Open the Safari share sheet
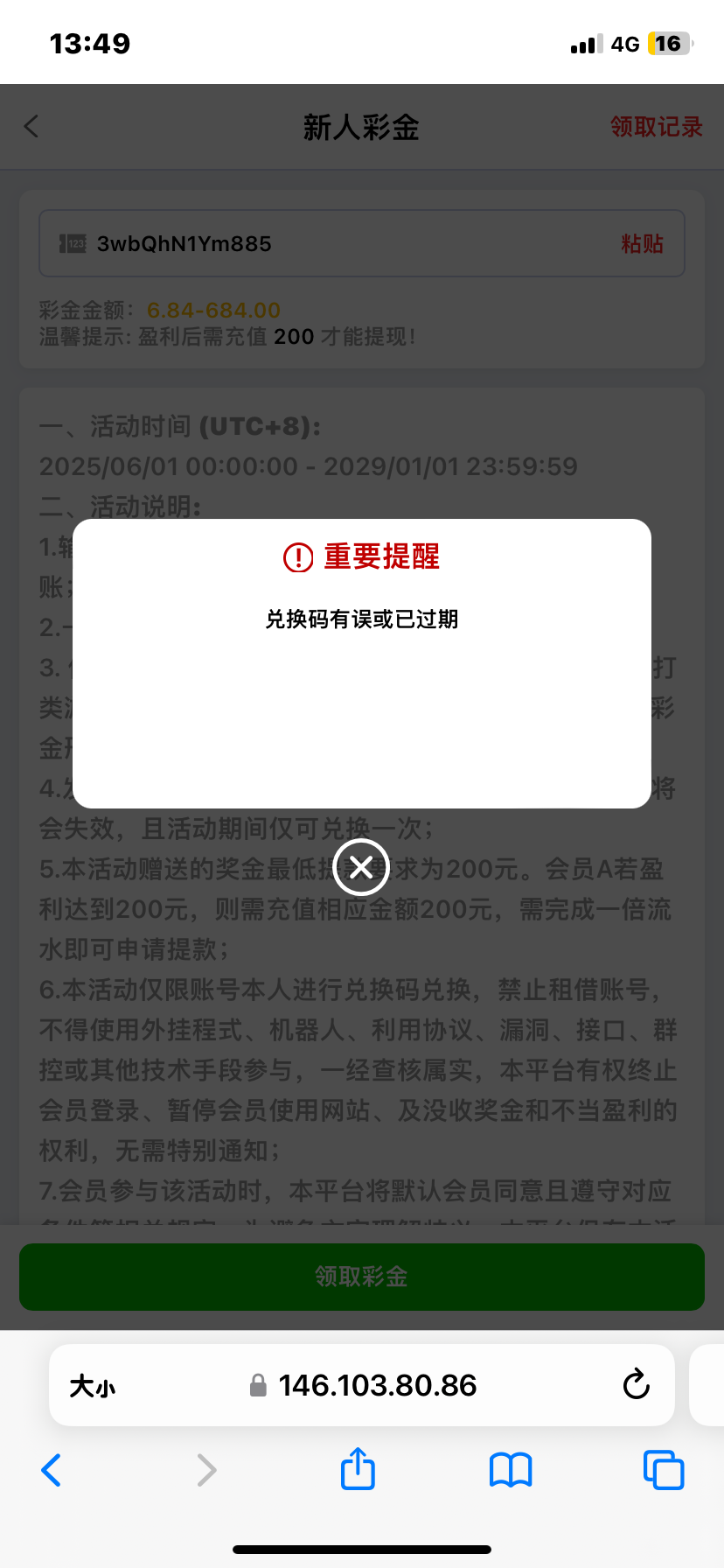724x1568 pixels. tap(358, 1469)
